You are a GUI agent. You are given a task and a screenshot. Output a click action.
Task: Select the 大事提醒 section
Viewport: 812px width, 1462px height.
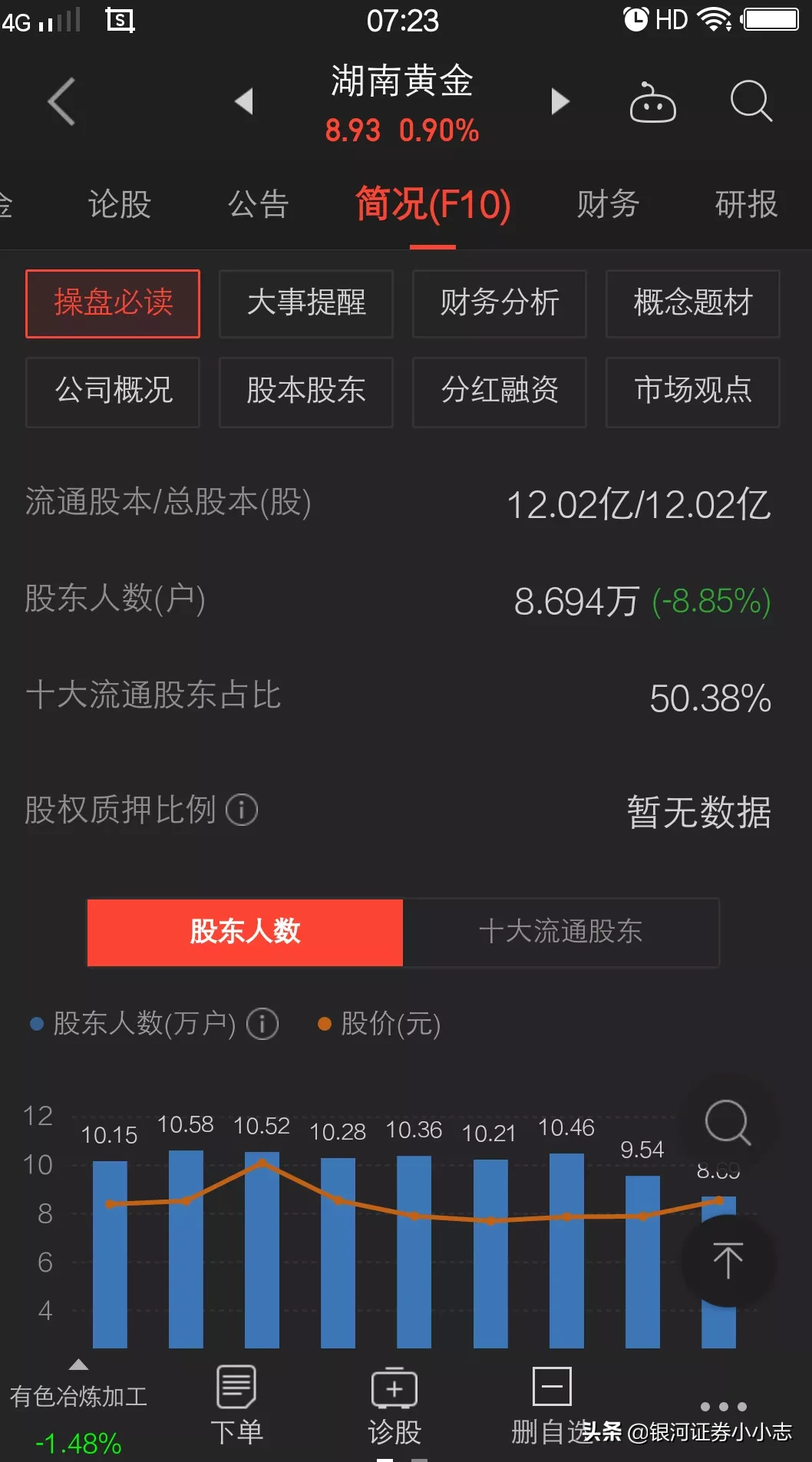click(x=306, y=303)
